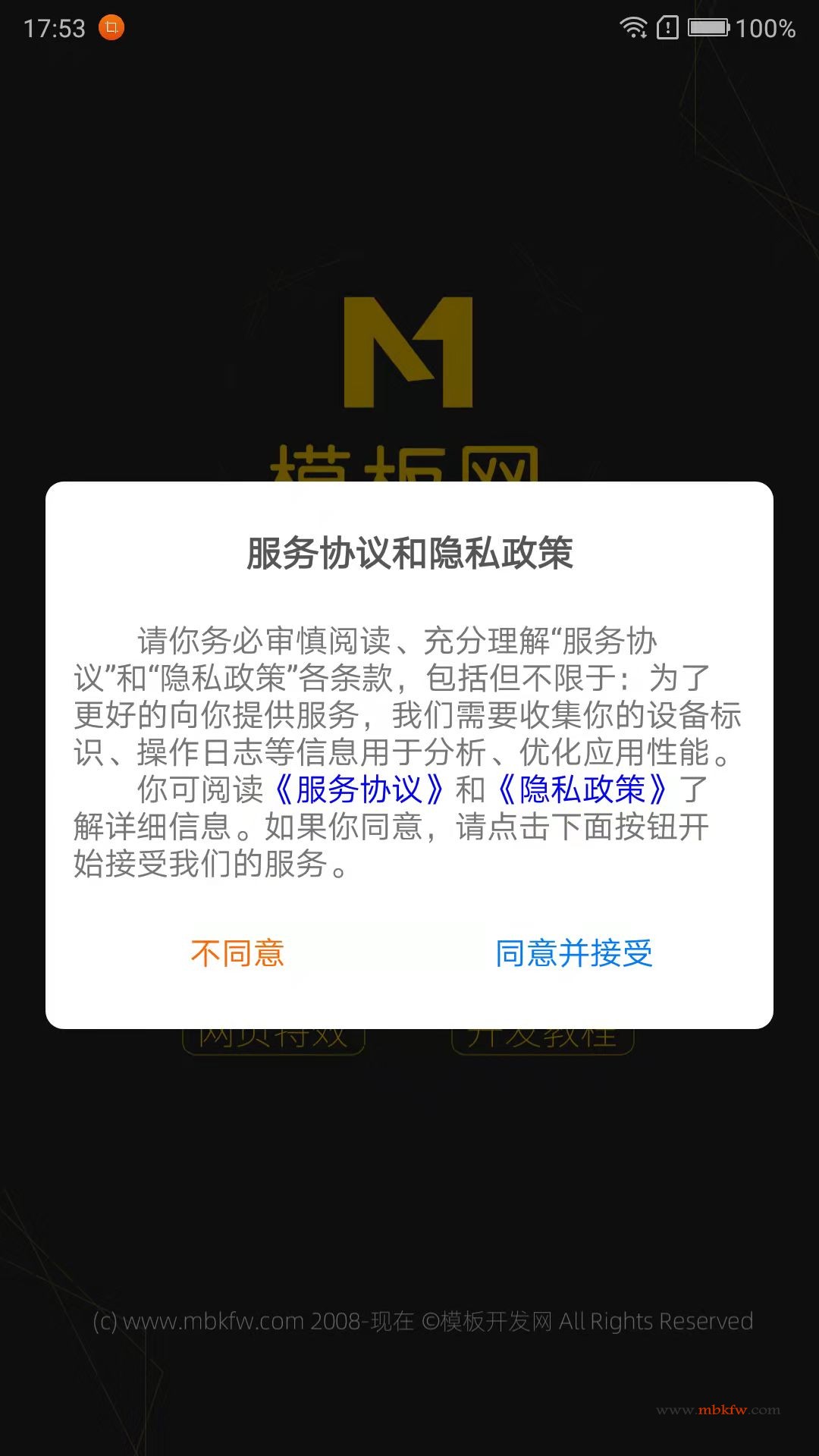819x1456 pixels.
Task: Decline with the 不同意 button
Action: pos(237,953)
